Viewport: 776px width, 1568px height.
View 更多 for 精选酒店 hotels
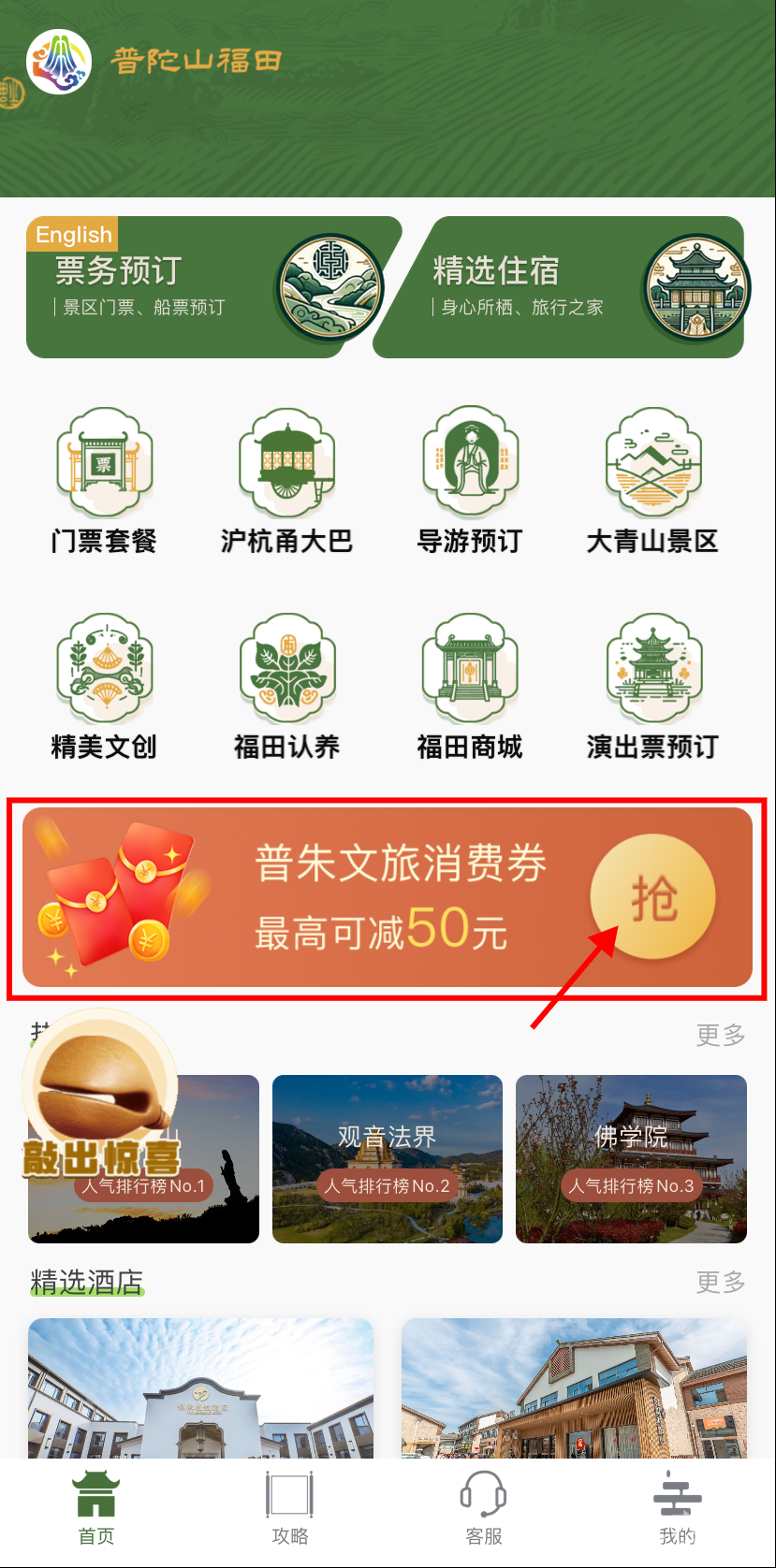720,1281
